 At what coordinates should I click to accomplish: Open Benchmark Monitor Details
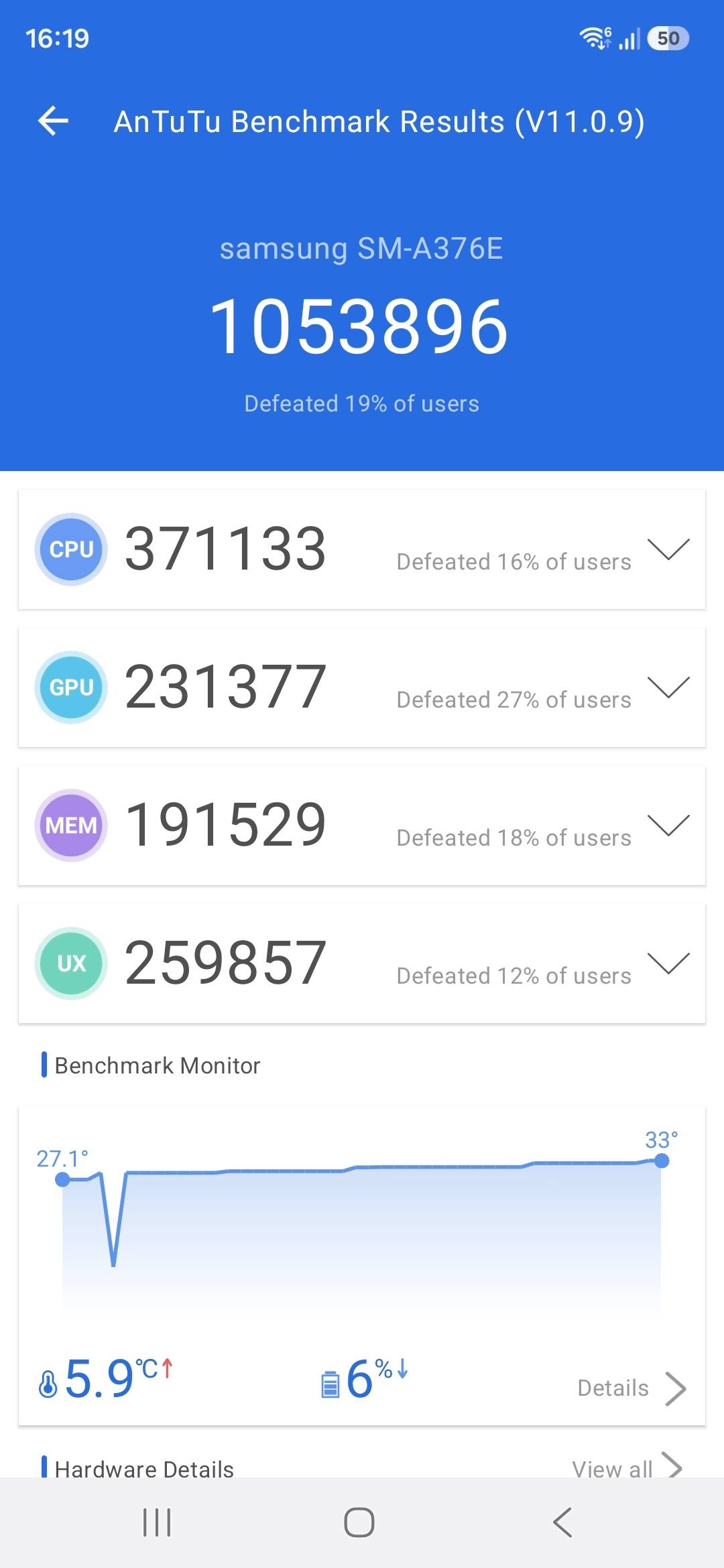[x=631, y=1388]
